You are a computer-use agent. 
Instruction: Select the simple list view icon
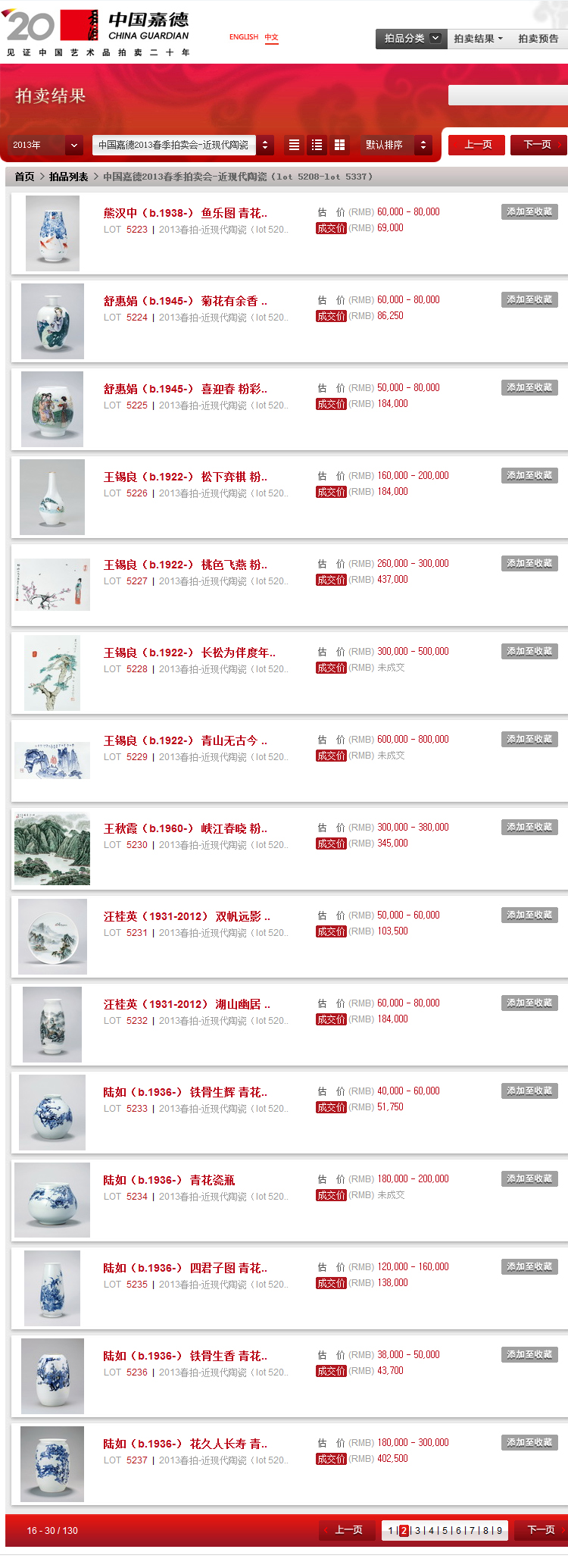click(295, 145)
